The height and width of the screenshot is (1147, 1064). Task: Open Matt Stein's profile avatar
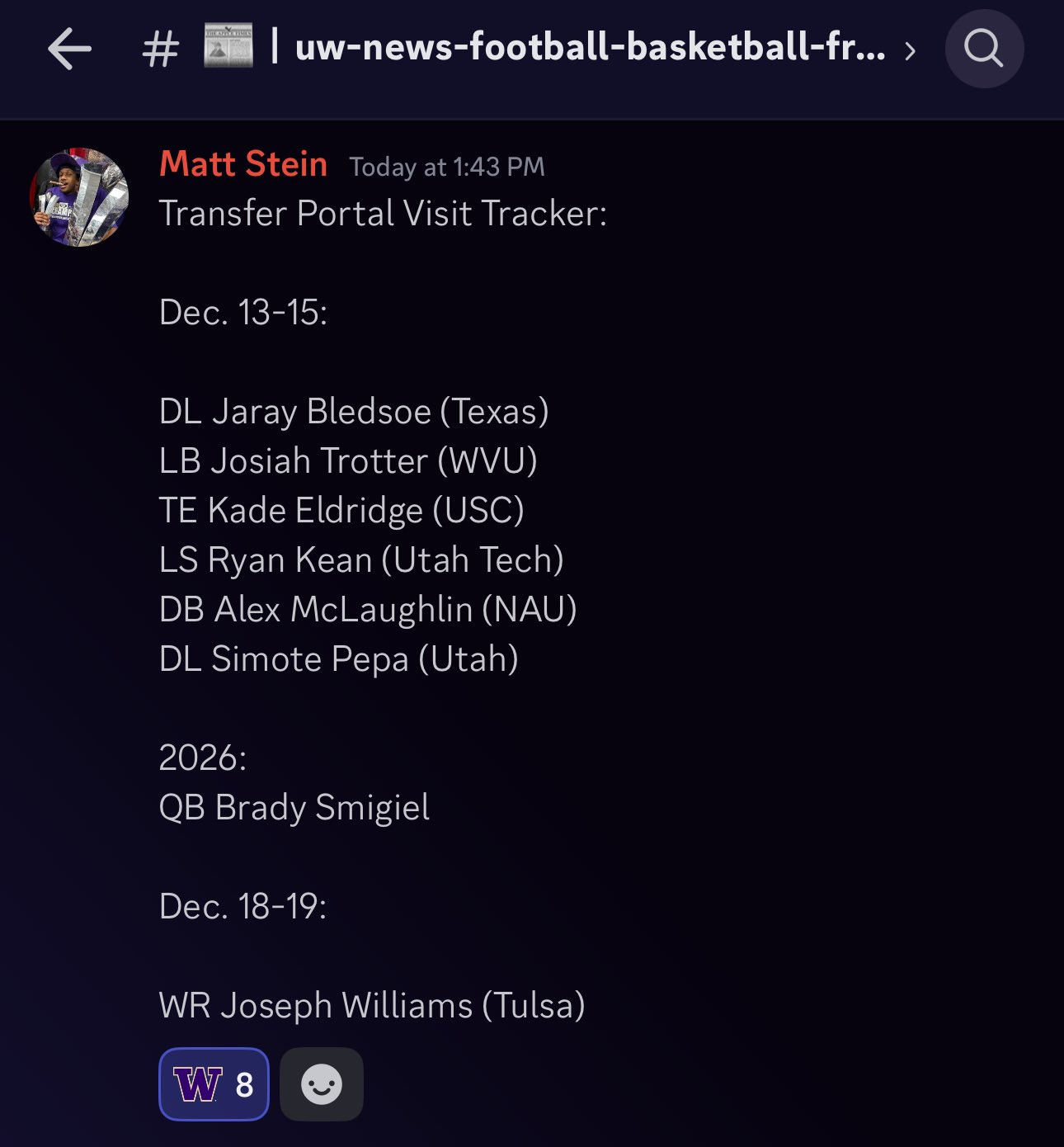[79, 198]
